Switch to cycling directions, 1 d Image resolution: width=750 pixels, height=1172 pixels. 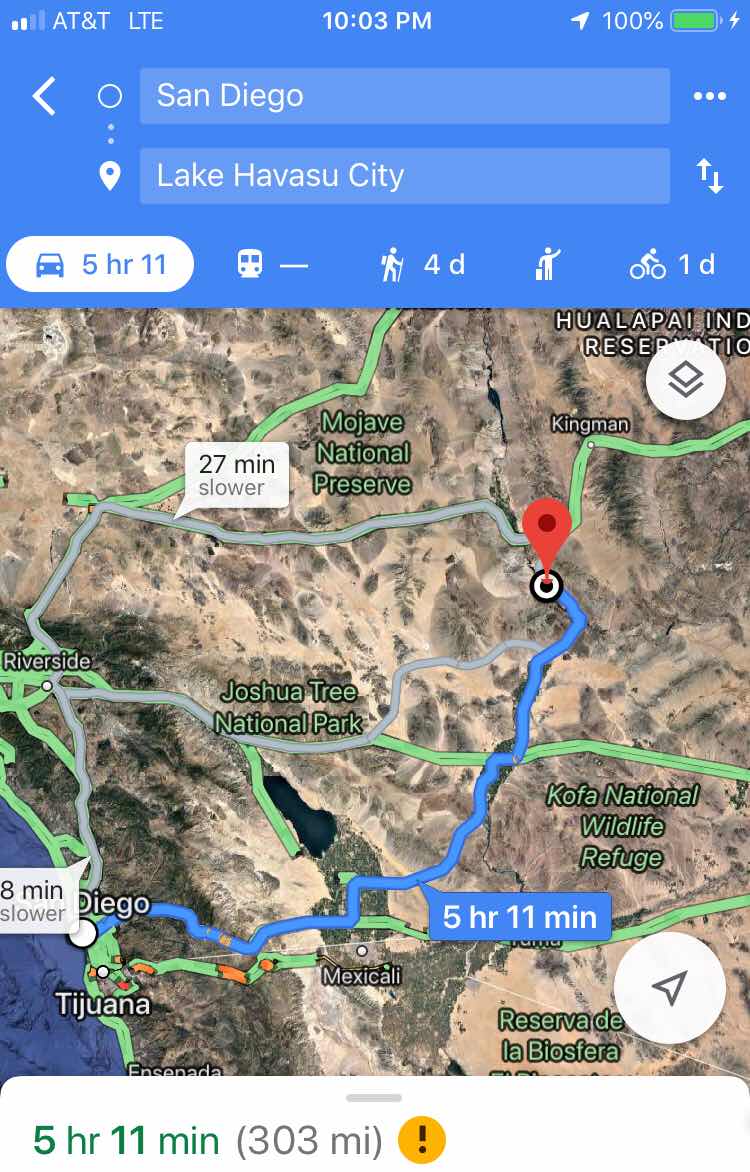coord(672,264)
